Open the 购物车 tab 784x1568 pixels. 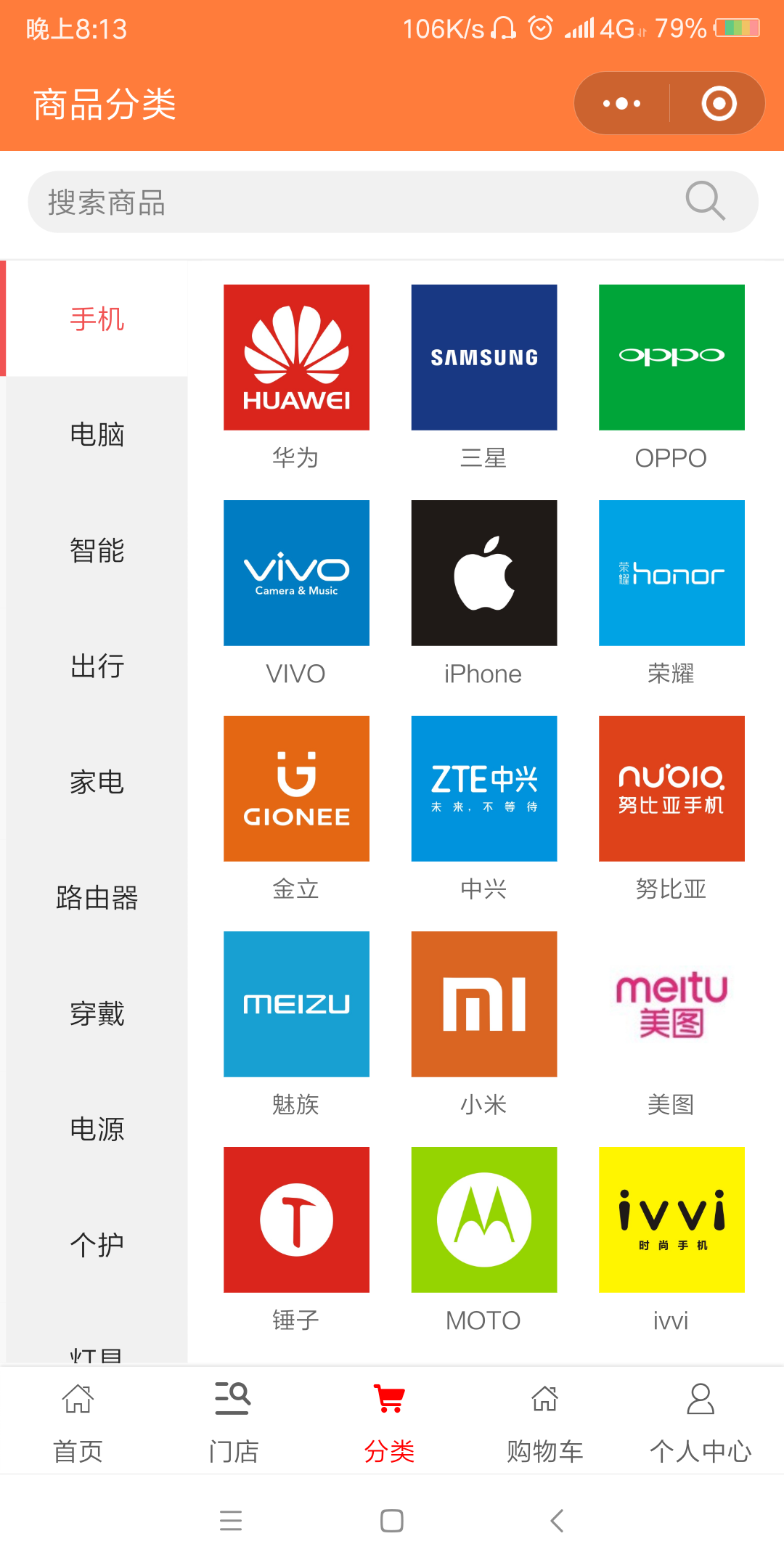click(544, 1421)
